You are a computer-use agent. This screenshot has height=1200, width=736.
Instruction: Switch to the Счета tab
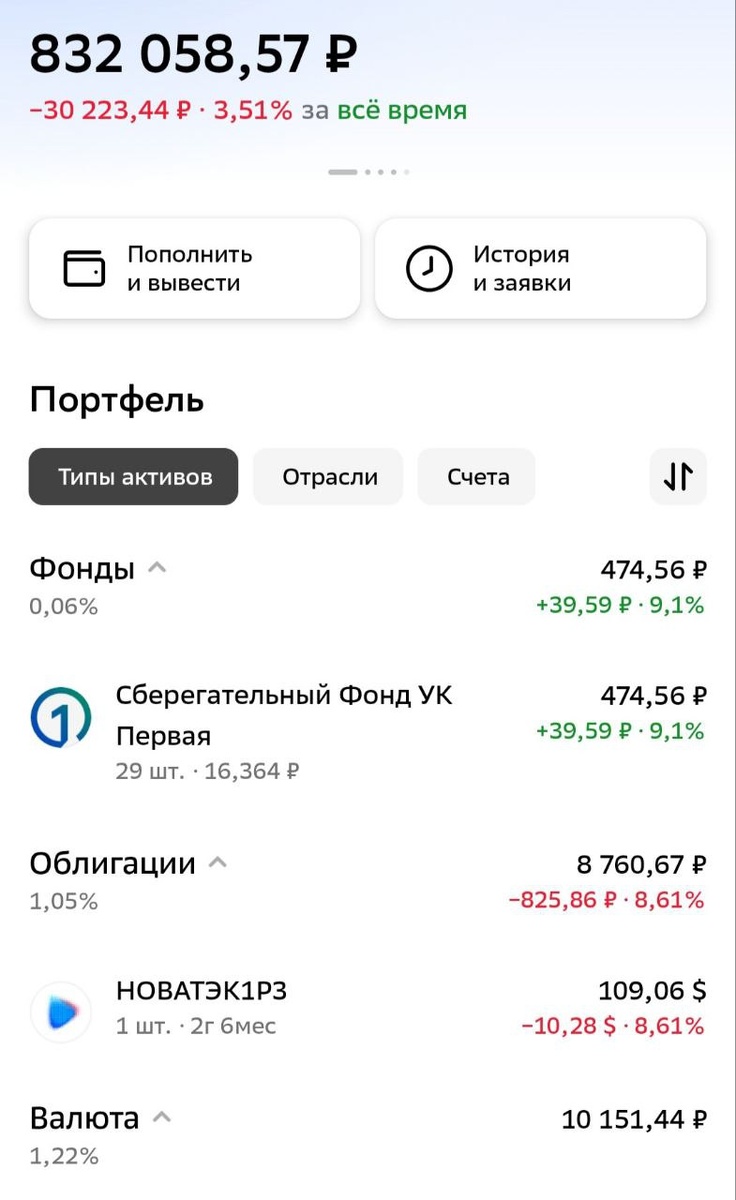pyautogui.click(x=476, y=477)
